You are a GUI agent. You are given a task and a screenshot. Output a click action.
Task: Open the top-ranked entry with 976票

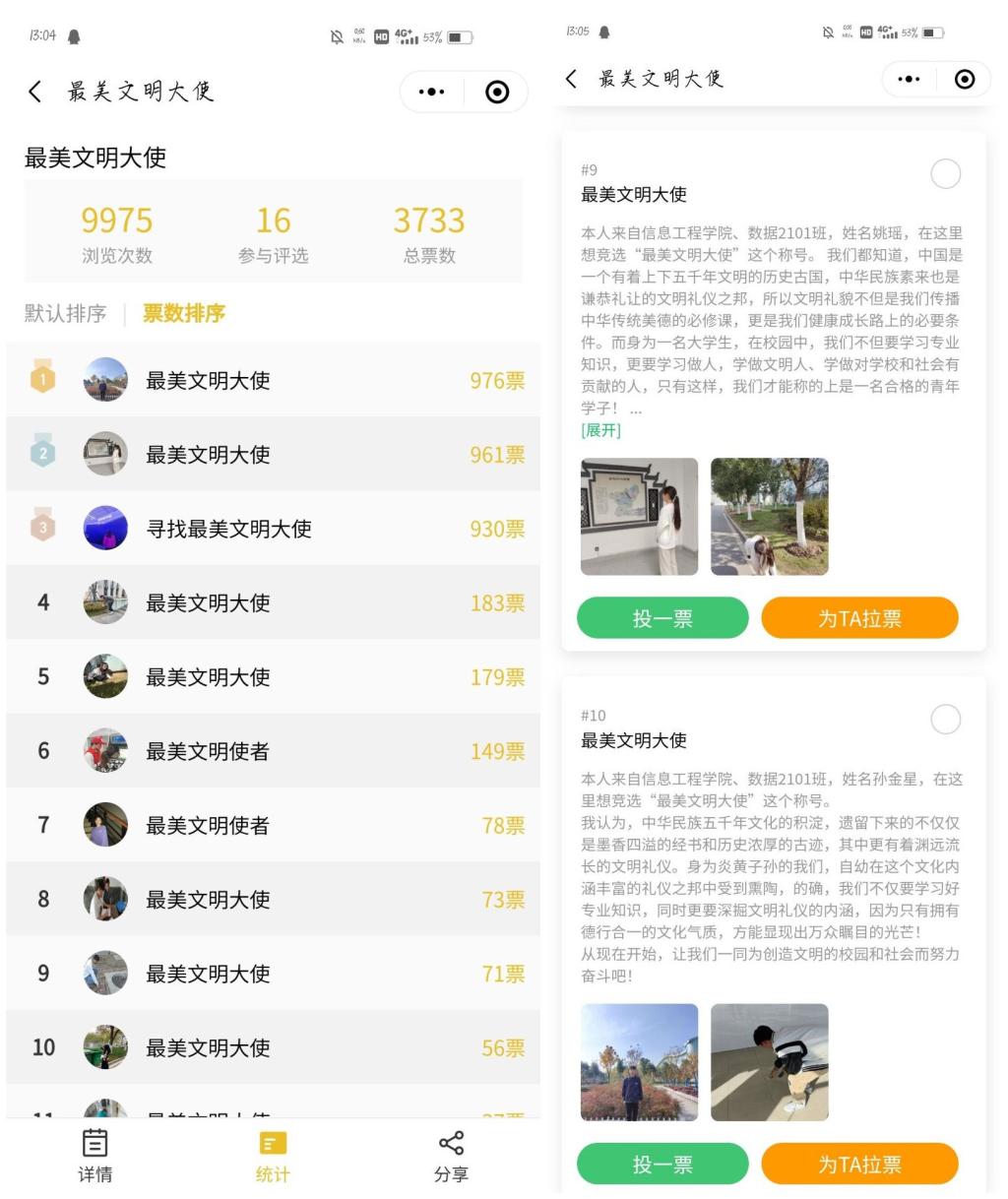(x=273, y=381)
